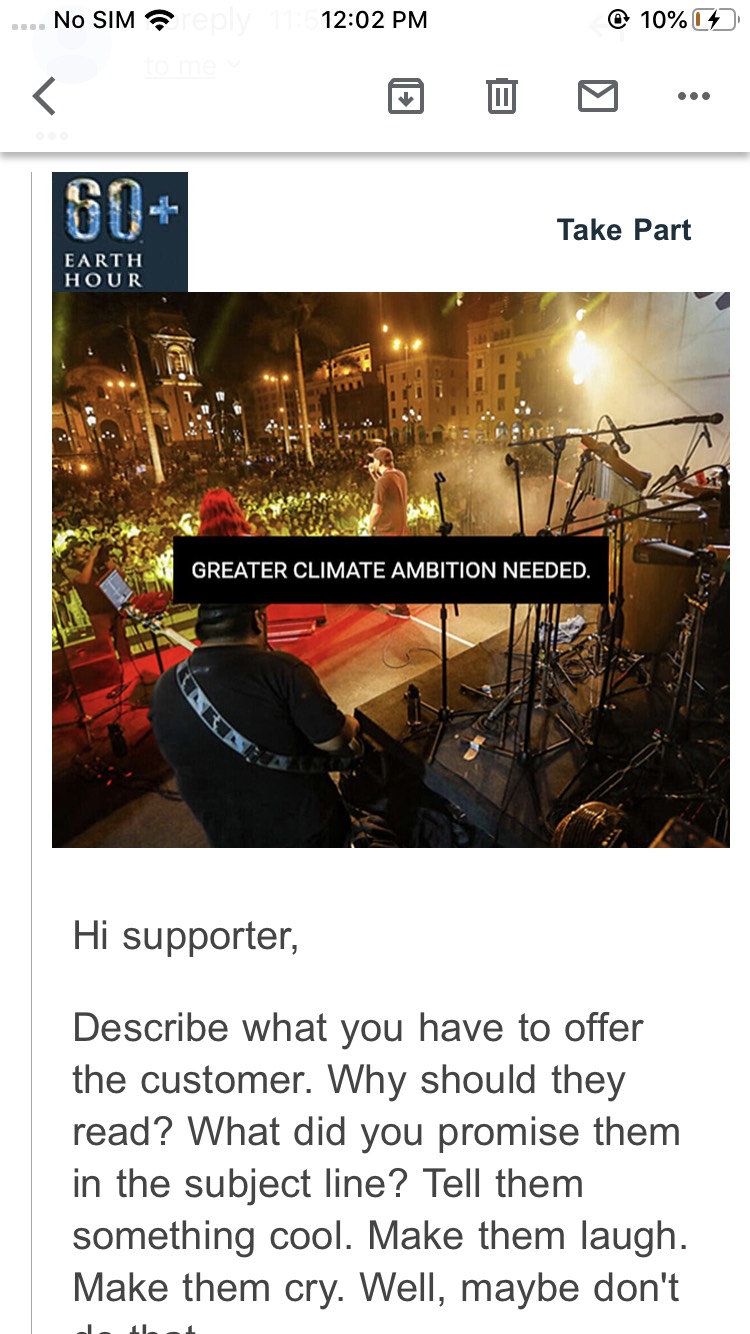Screen dimensions: 750x1334
Task: Delete this email with the trash icon
Action: click(x=501, y=97)
